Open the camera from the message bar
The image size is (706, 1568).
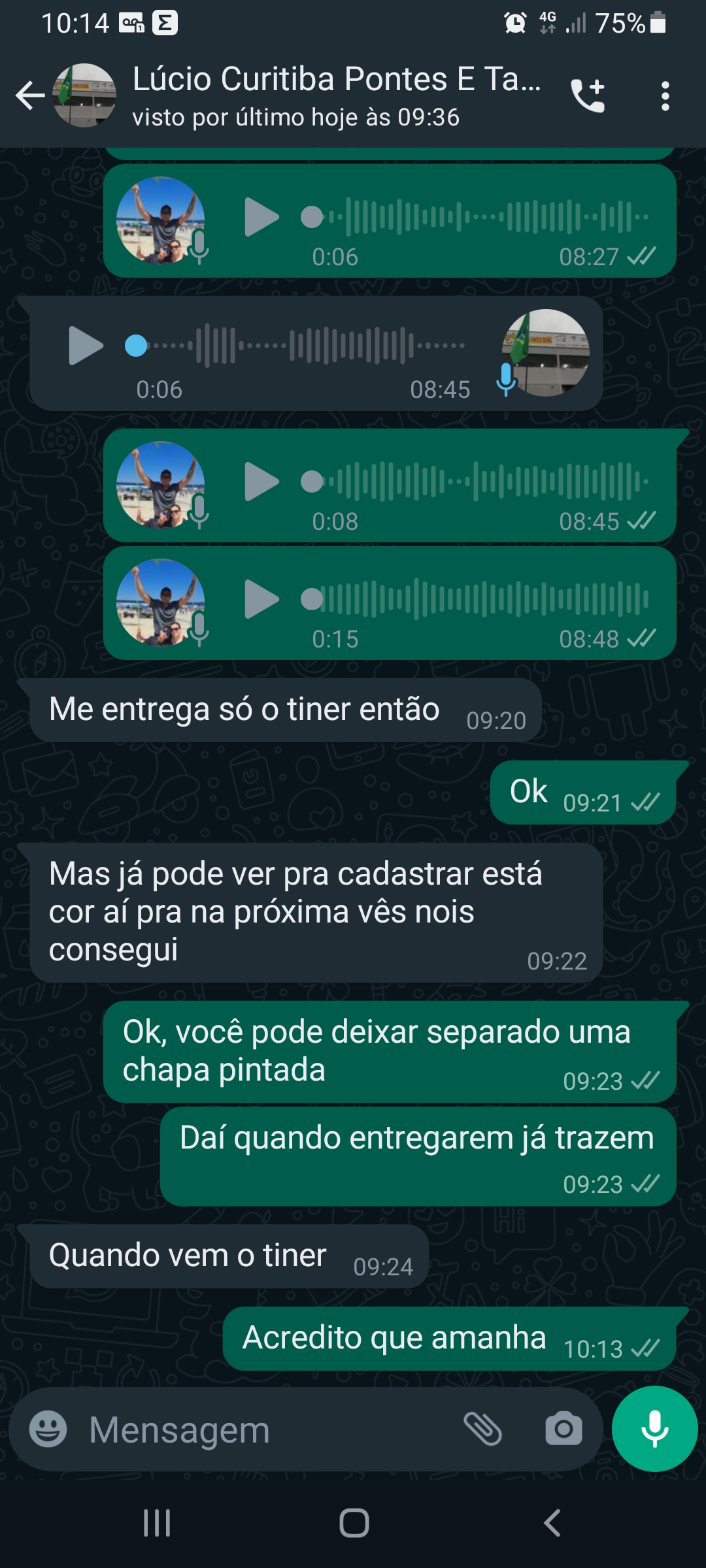pos(563,1429)
